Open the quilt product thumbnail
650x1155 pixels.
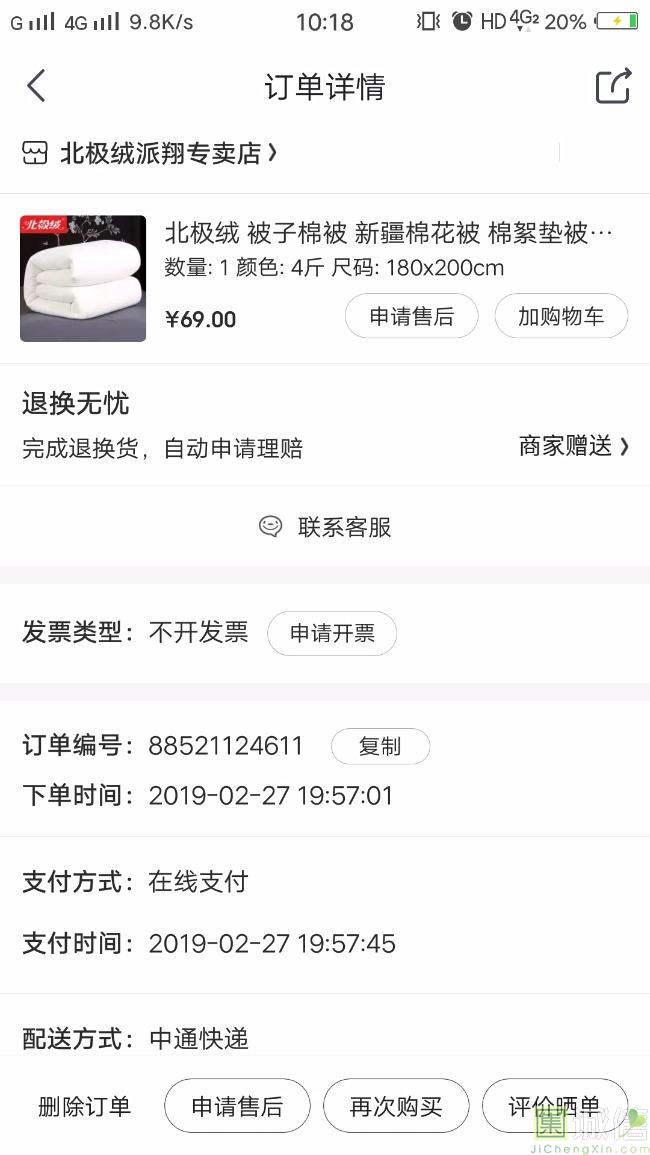83,279
